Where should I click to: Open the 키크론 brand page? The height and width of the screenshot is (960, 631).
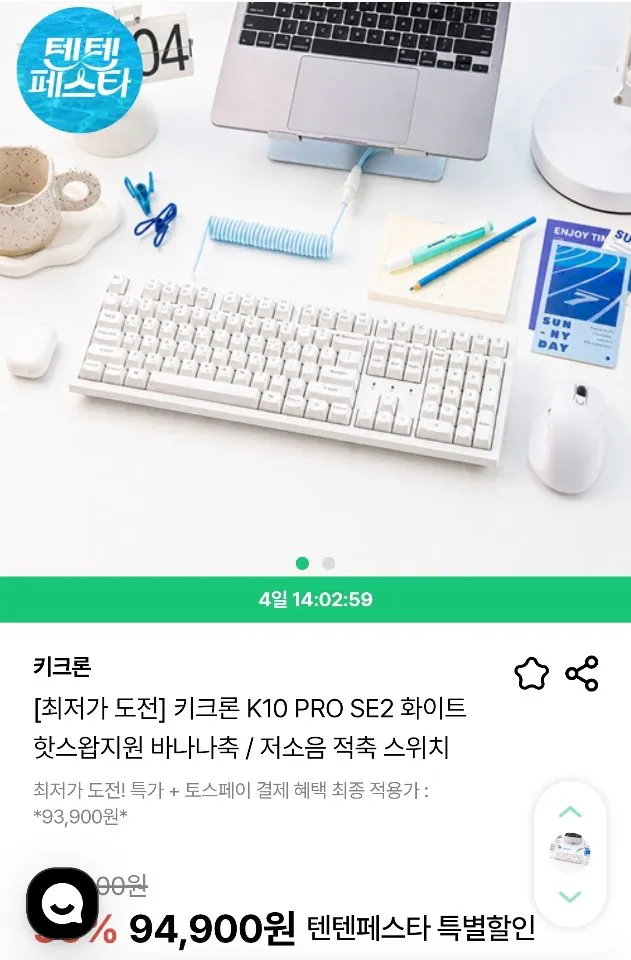[x=62, y=666]
